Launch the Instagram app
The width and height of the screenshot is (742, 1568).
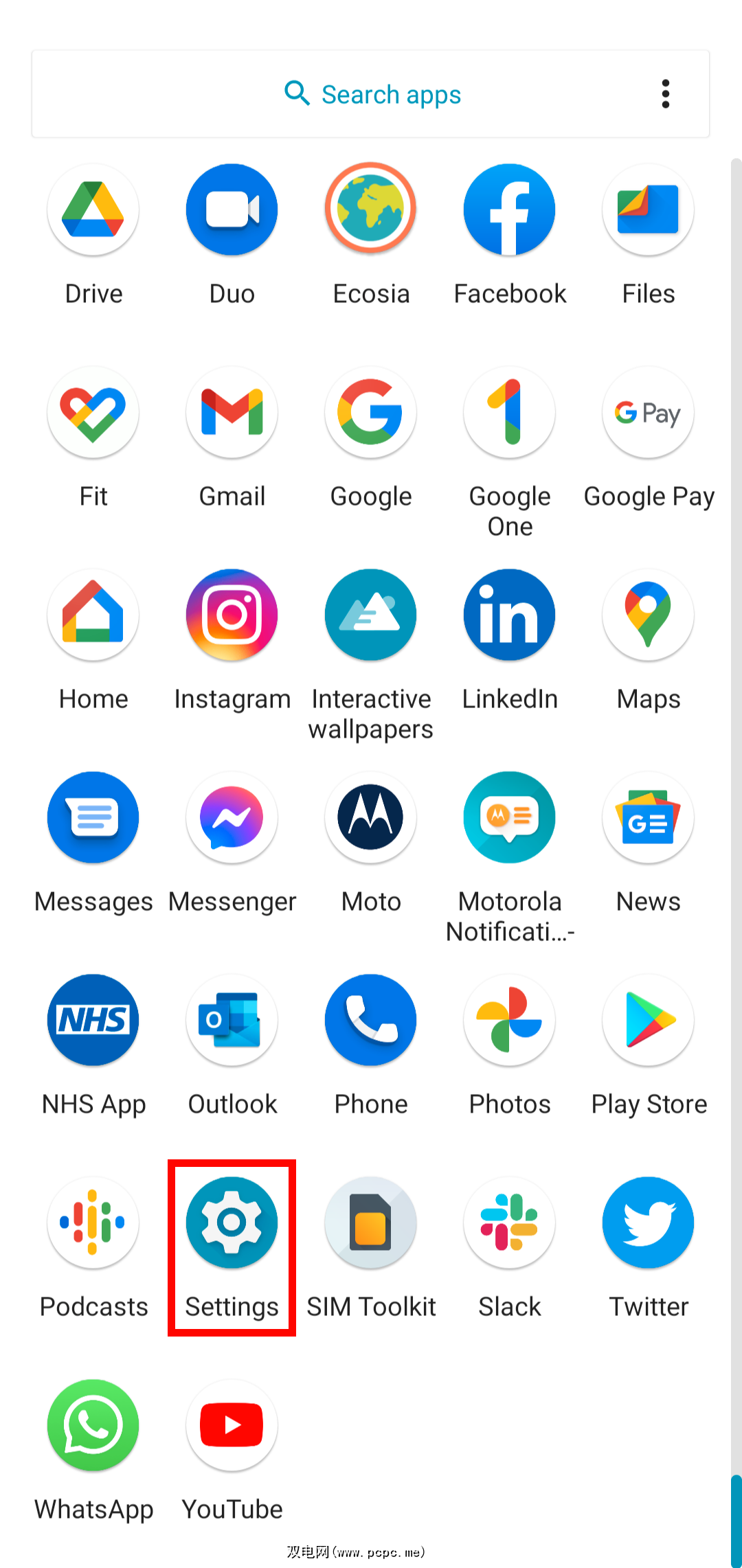tap(232, 615)
